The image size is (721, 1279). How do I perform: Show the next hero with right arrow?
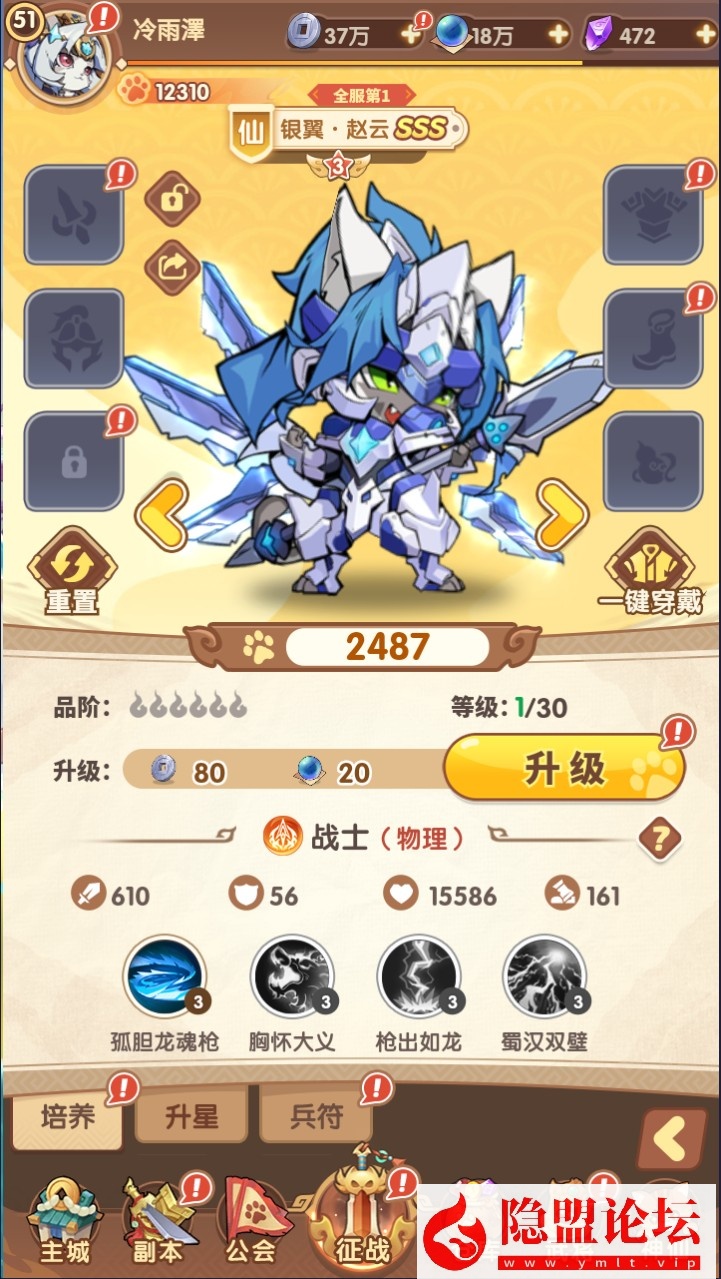(x=561, y=514)
